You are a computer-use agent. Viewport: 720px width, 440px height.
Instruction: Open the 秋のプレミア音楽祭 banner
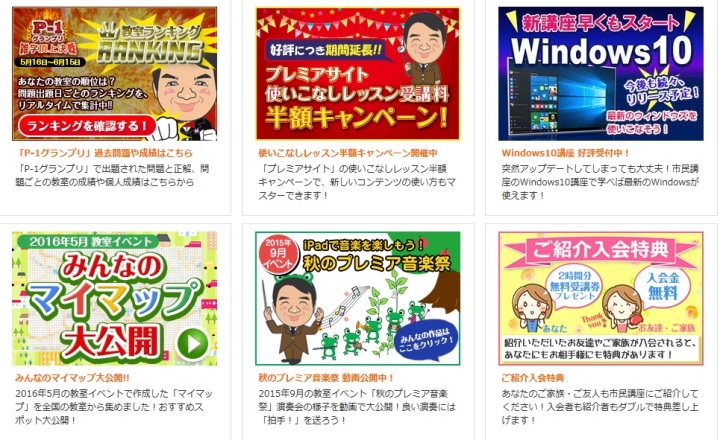[357, 298]
